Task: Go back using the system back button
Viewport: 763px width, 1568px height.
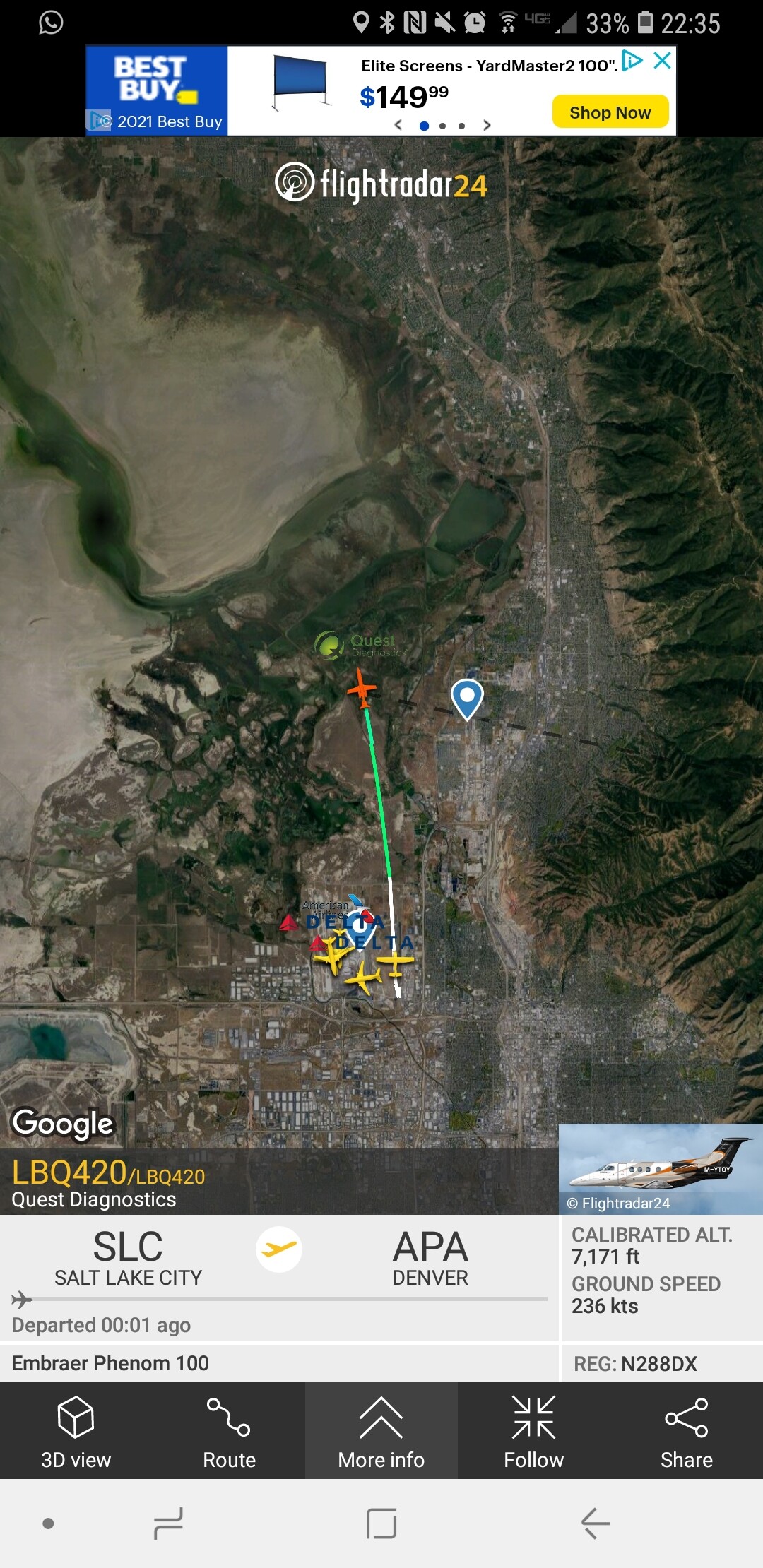Action: tap(595, 1523)
